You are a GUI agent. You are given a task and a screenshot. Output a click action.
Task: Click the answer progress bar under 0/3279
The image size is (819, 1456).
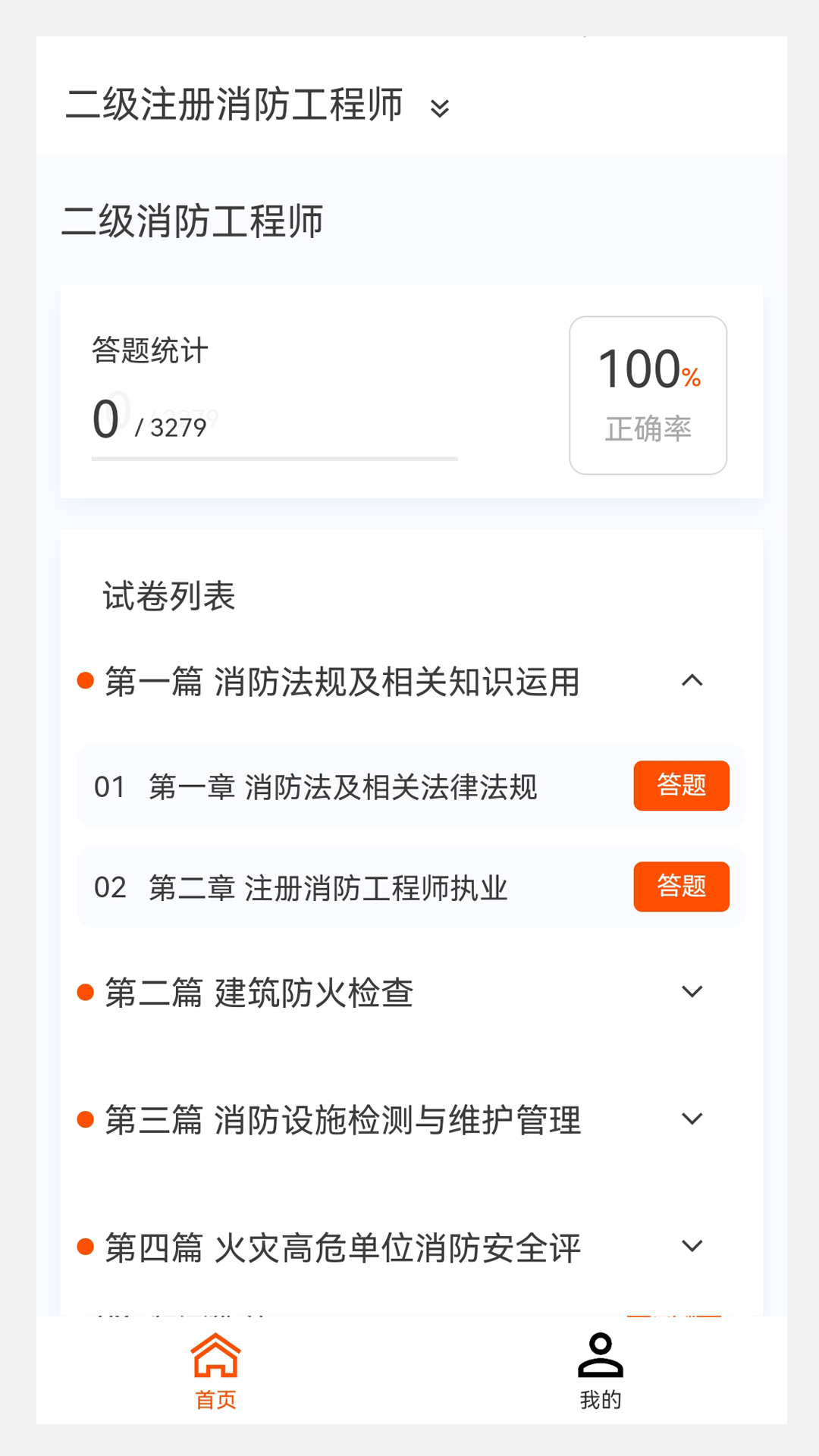coord(275,459)
